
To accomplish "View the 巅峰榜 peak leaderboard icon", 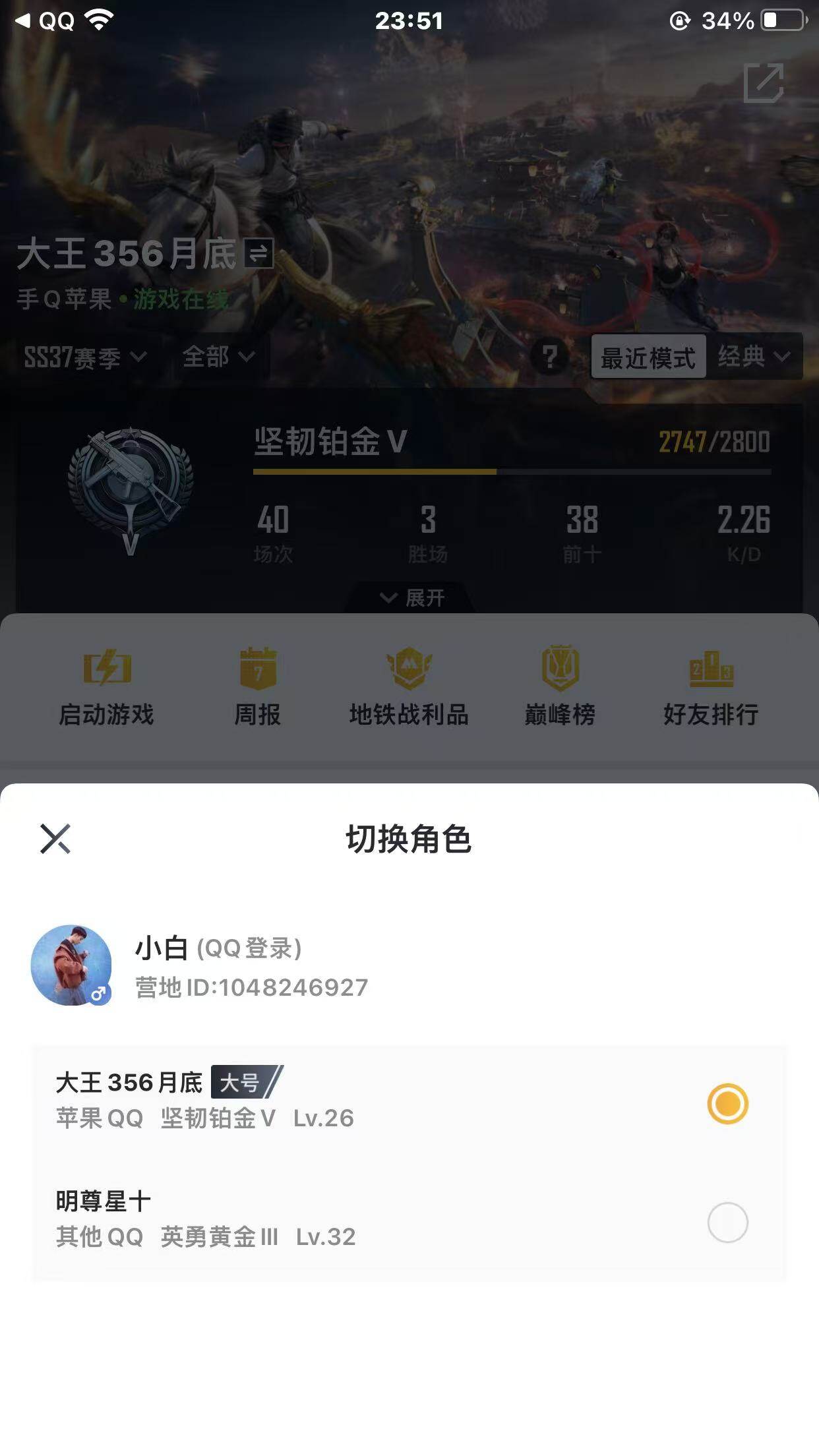I will tap(559, 686).
